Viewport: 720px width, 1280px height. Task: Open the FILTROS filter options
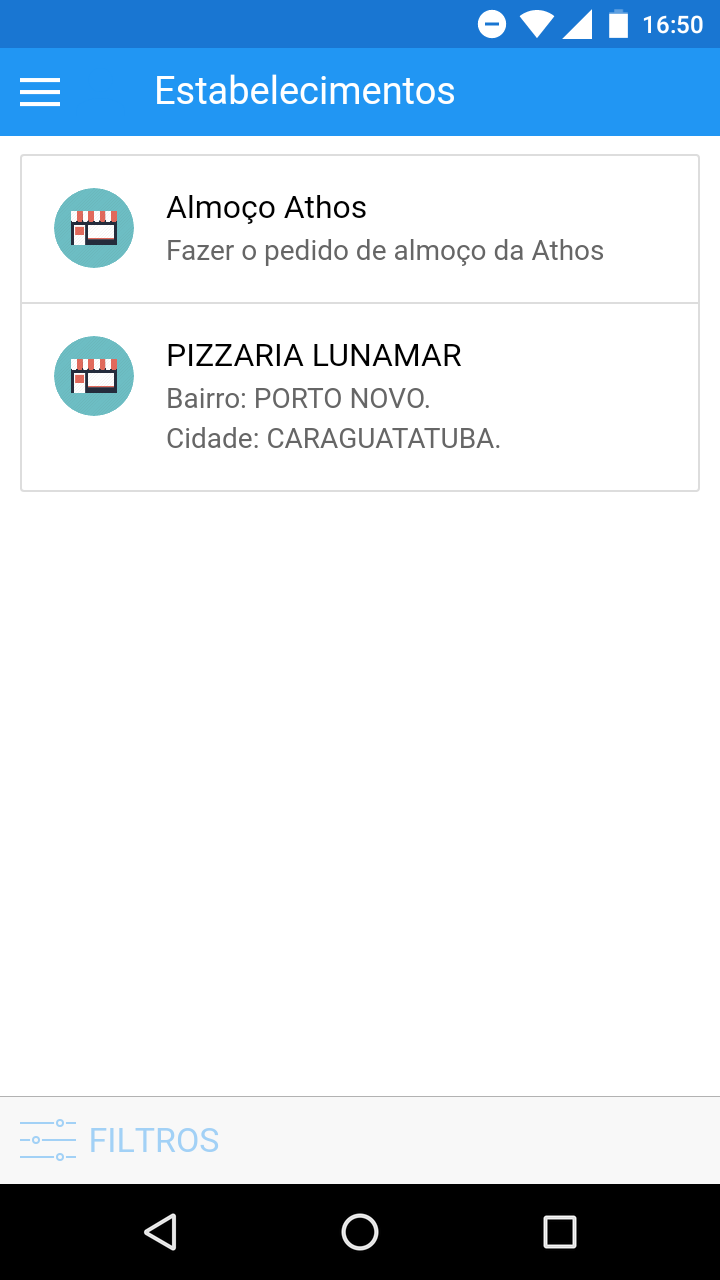point(120,1140)
